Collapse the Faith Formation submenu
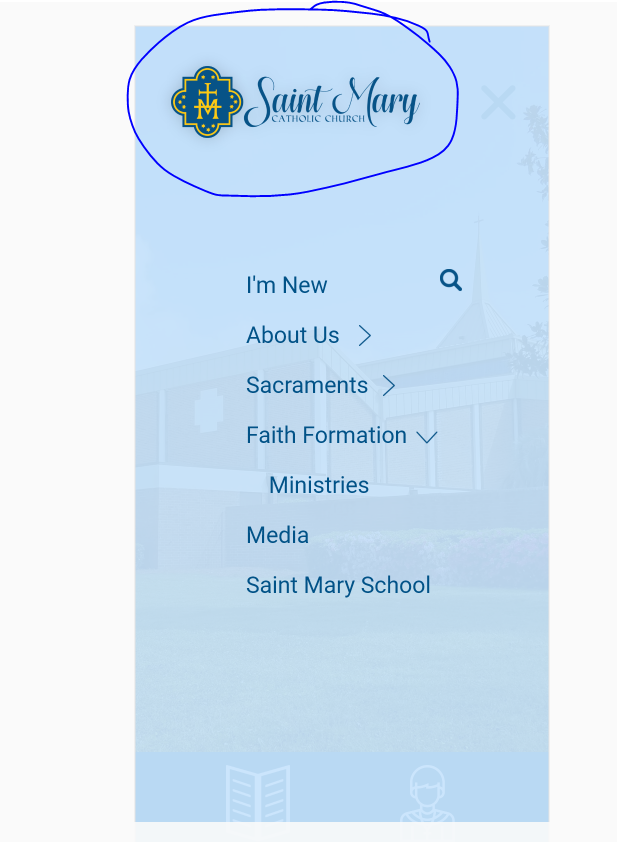Viewport: 617px width, 842px height. tap(427, 437)
